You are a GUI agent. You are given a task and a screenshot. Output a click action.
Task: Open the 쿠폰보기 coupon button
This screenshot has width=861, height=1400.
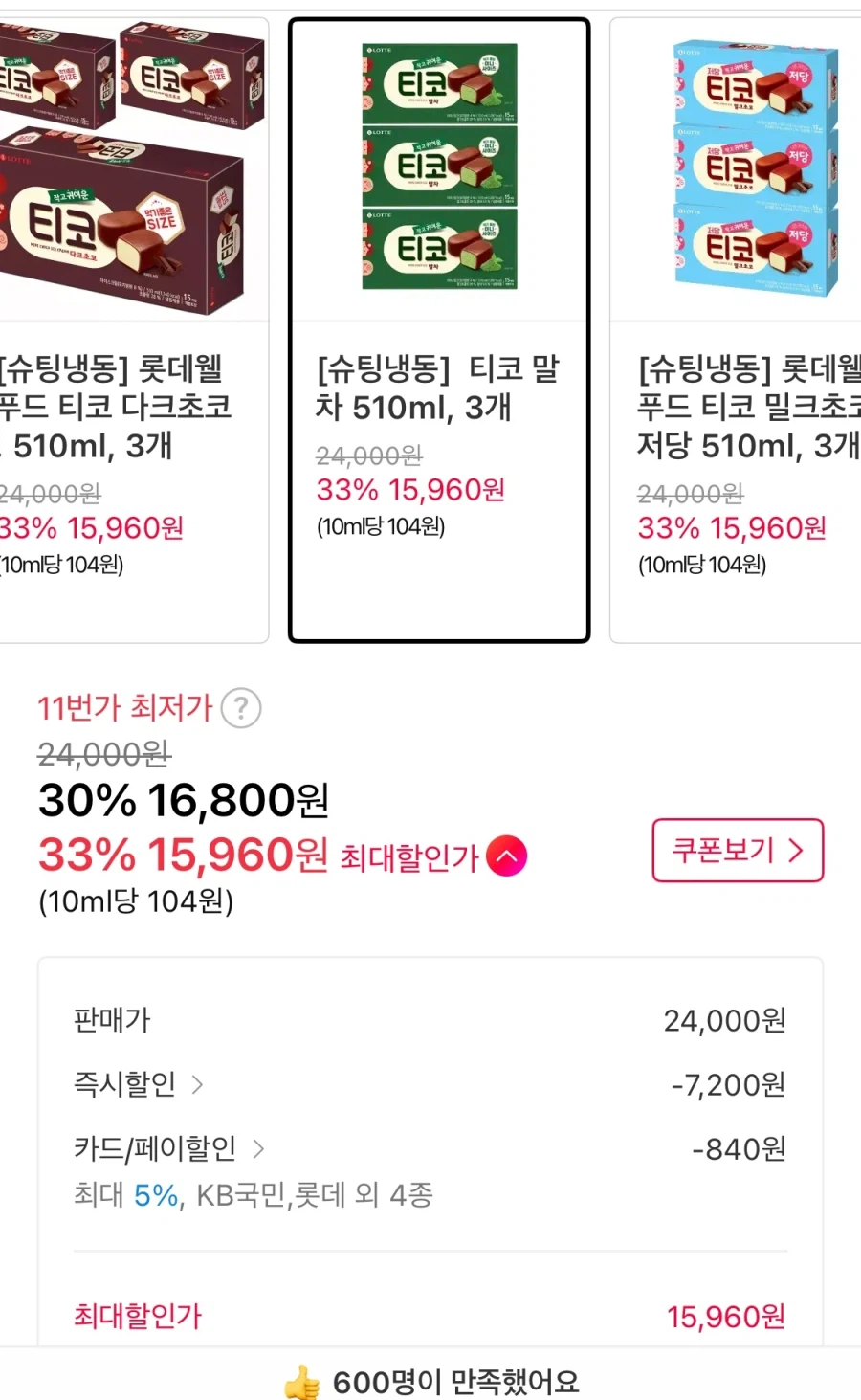pos(737,851)
